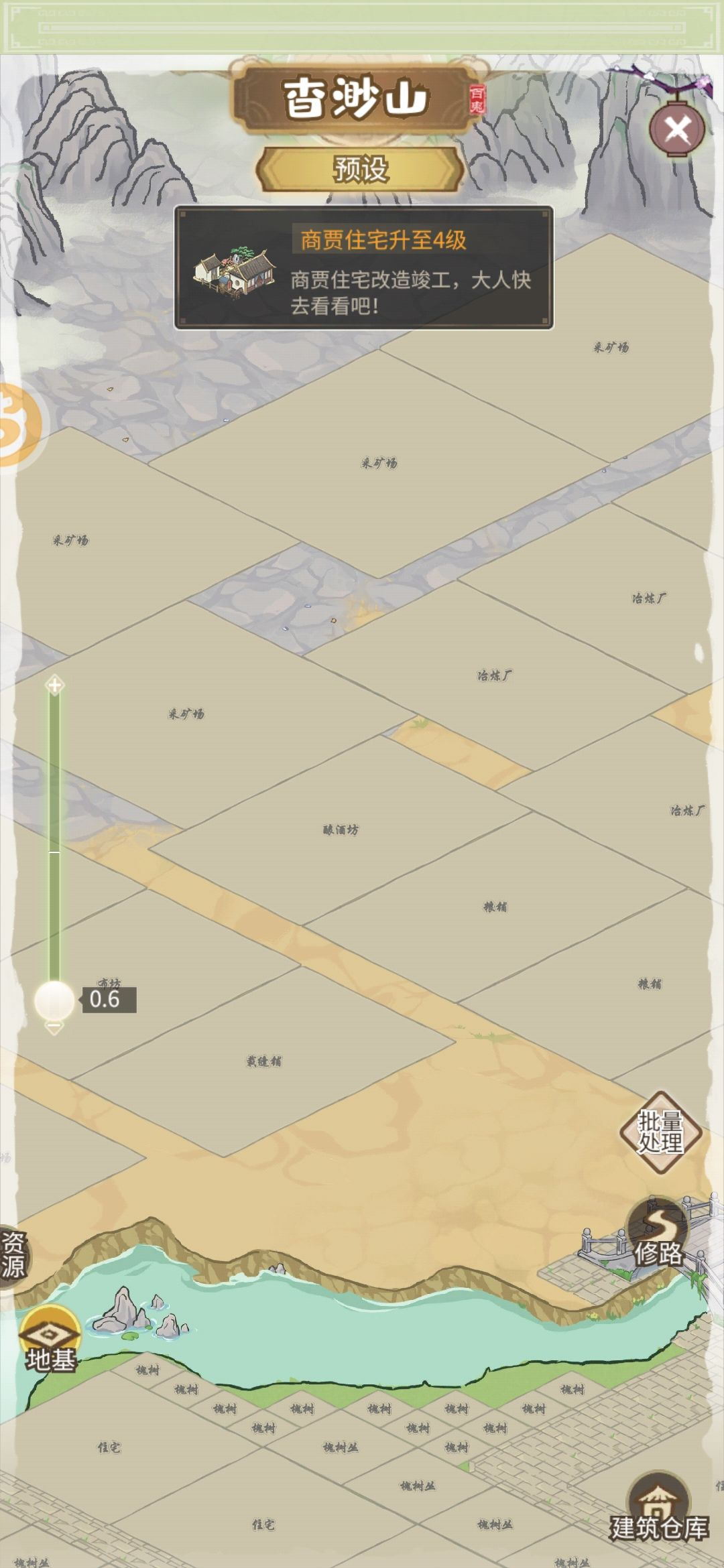Tap the zoom slider's plus icon
This screenshot has height=1568, width=724.
click(x=54, y=685)
